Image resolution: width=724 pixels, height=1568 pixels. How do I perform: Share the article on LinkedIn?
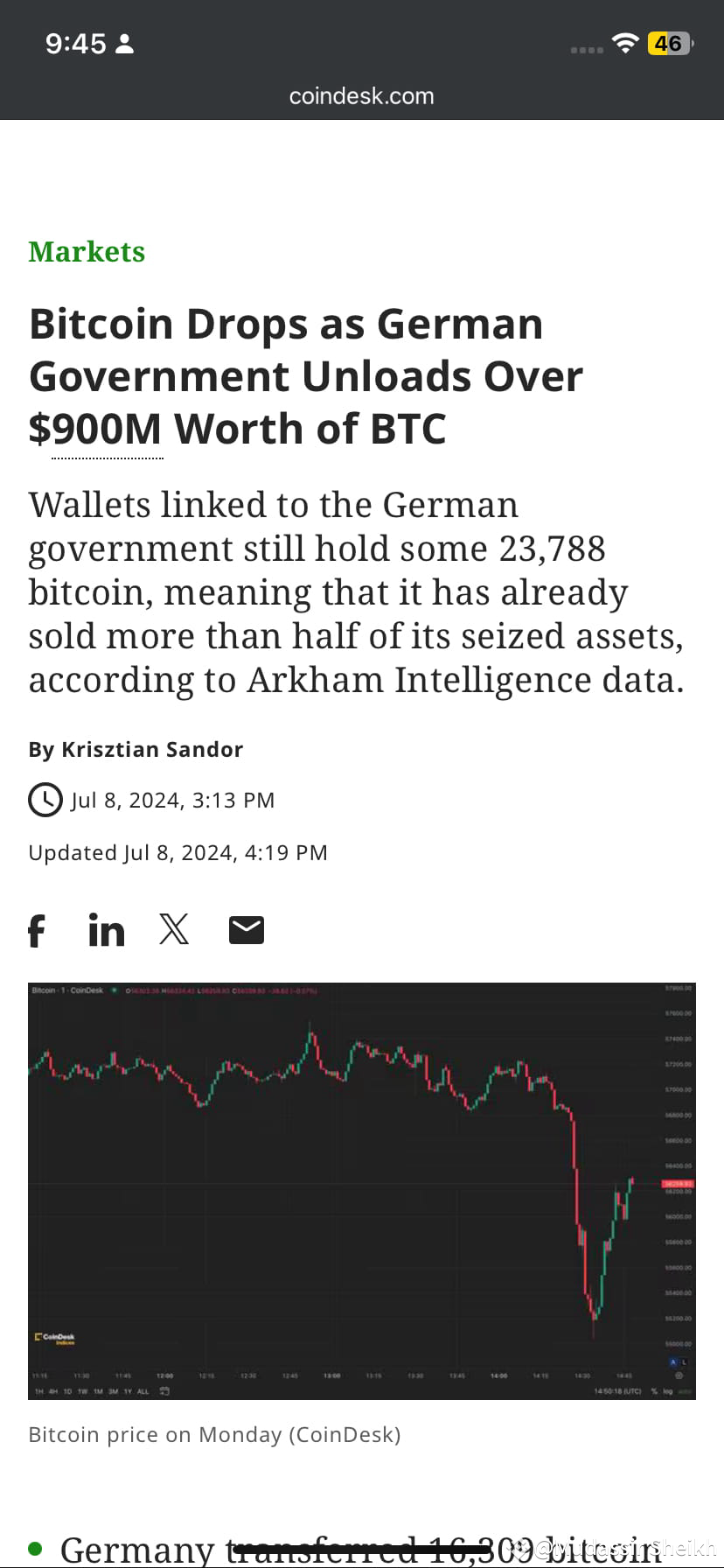tap(107, 929)
